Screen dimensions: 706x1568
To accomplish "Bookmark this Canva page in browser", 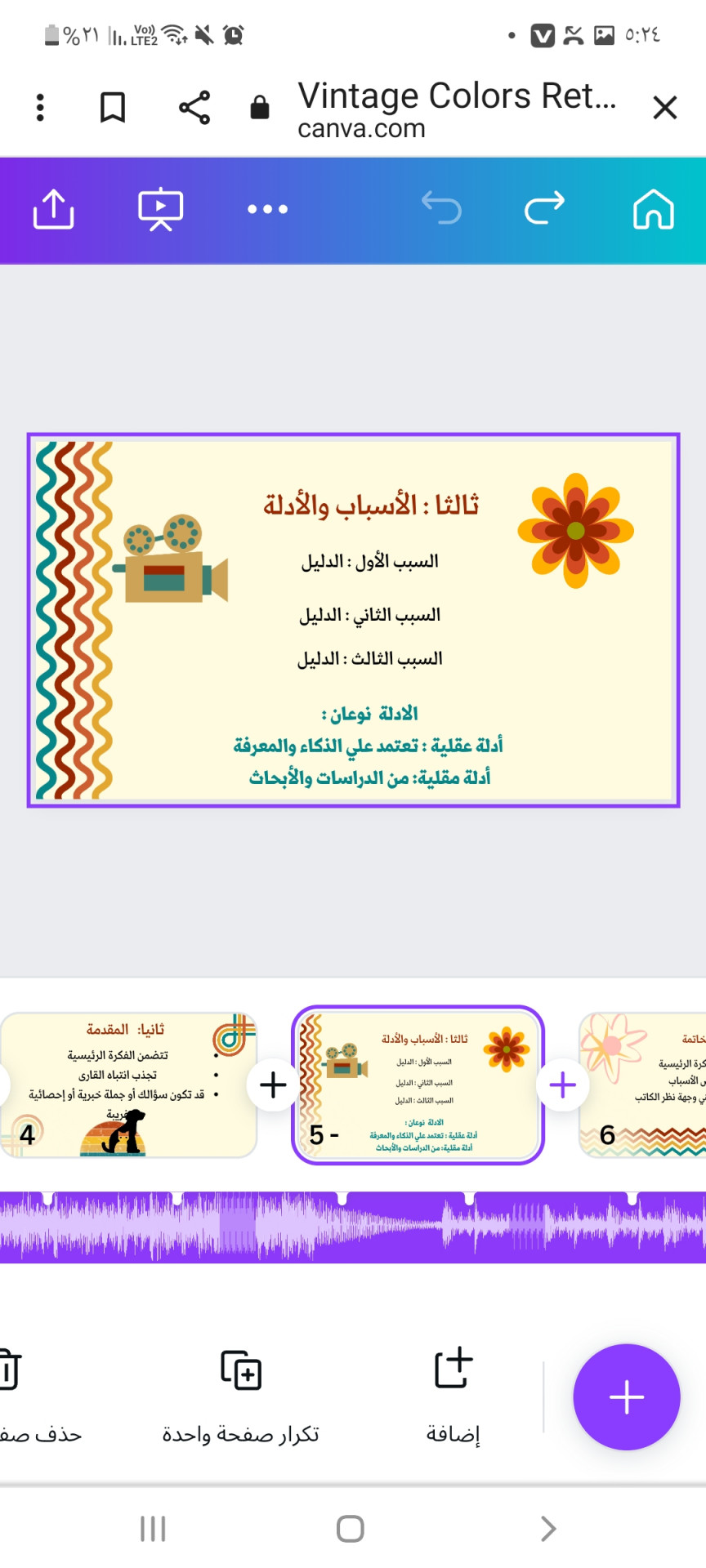I will [x=112, y=107].
